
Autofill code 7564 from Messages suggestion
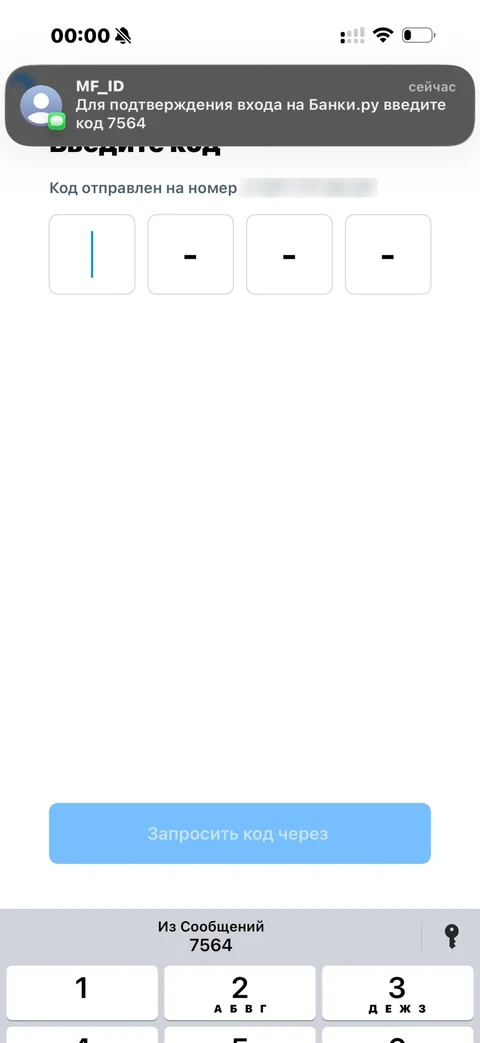click(x=211, y=936)
